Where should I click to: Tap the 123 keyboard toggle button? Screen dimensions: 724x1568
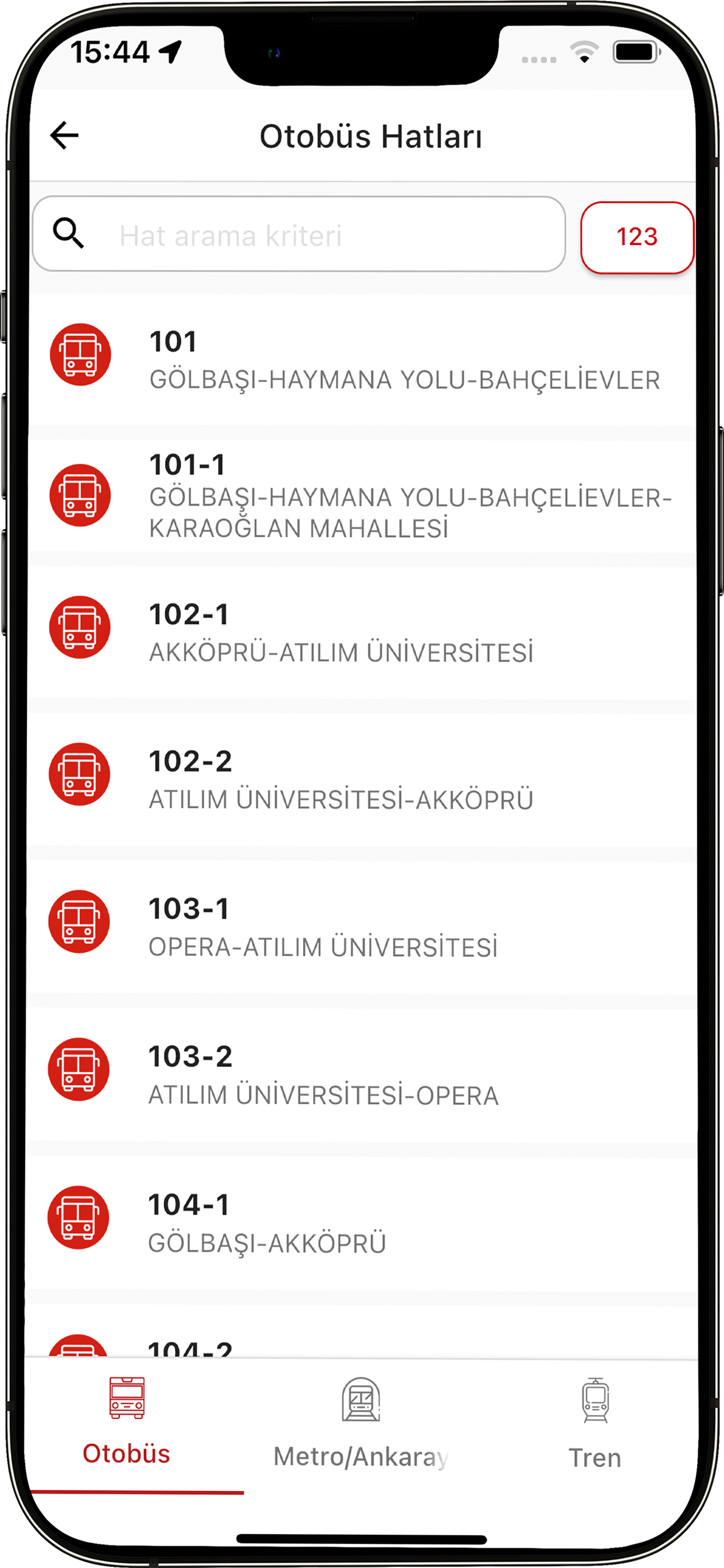[637, 237]
